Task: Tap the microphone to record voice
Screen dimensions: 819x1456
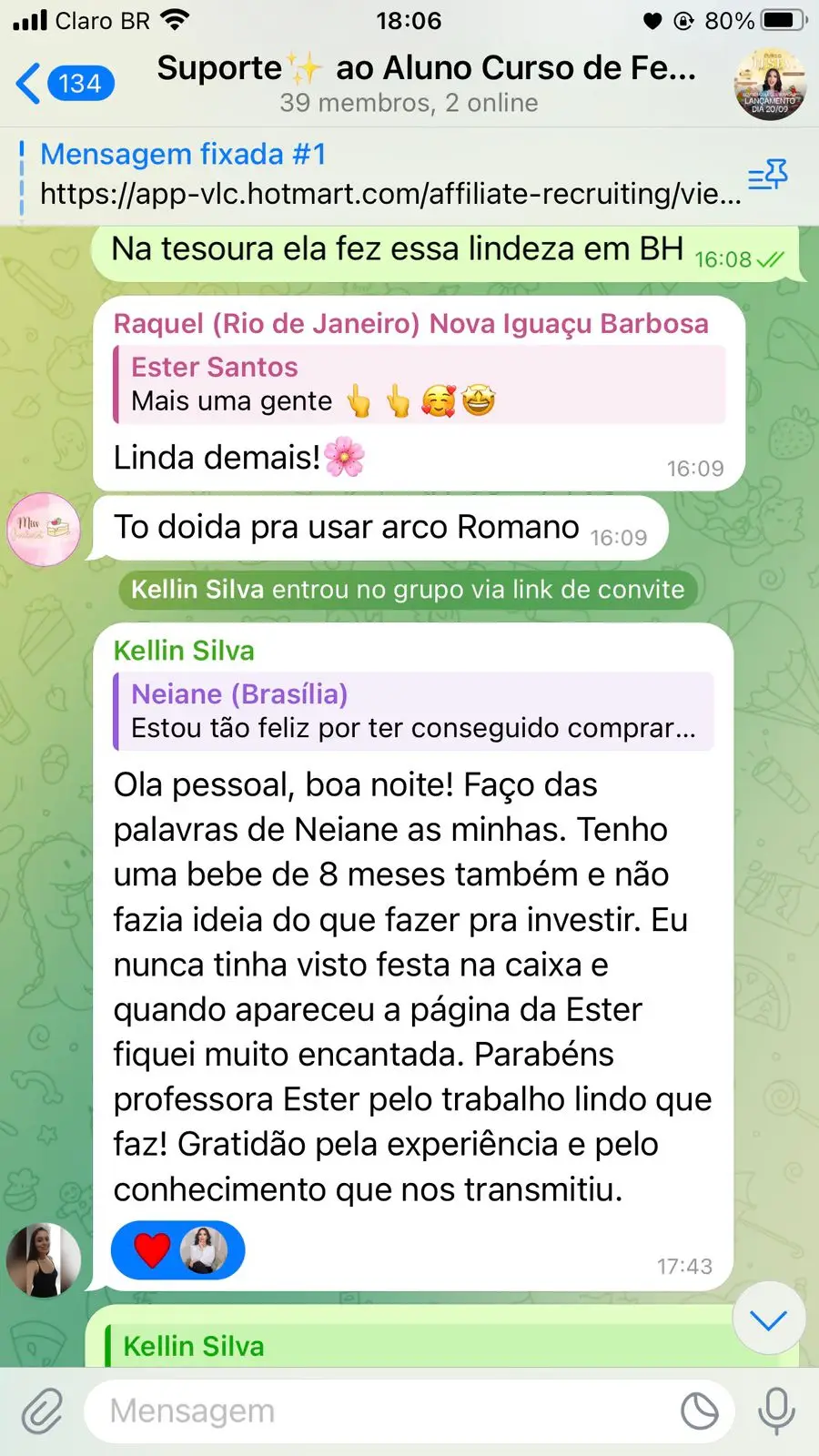Action: (776, 1411)
